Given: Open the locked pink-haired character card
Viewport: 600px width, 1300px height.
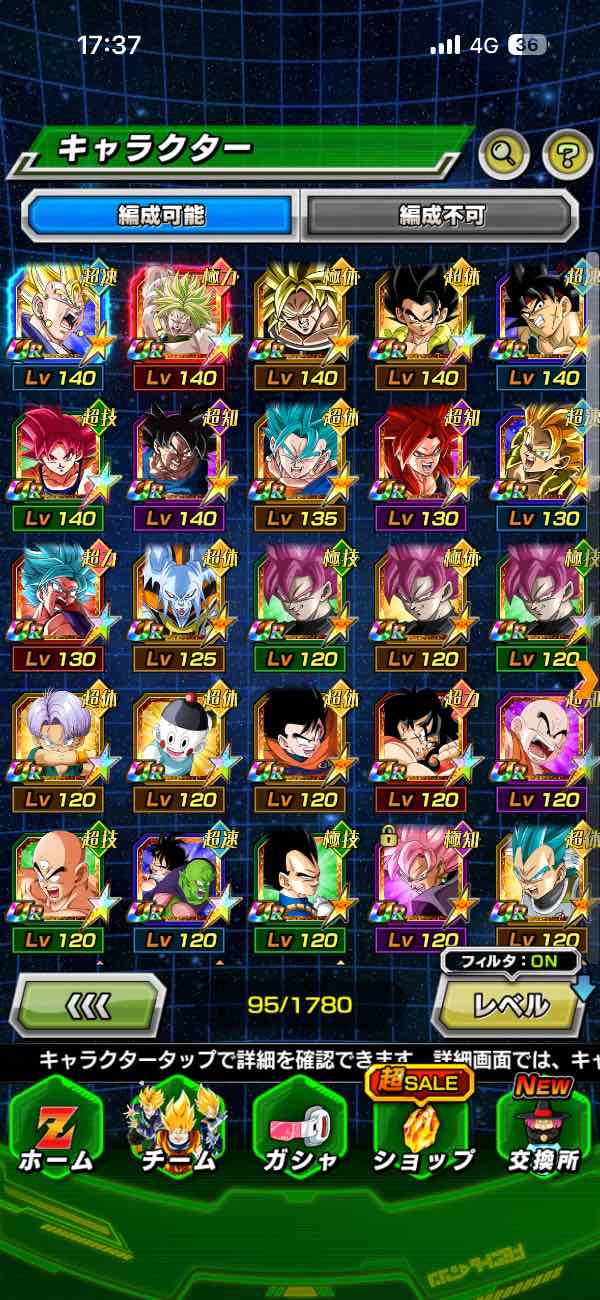Looking at the screenshot, I should point(422,885).
